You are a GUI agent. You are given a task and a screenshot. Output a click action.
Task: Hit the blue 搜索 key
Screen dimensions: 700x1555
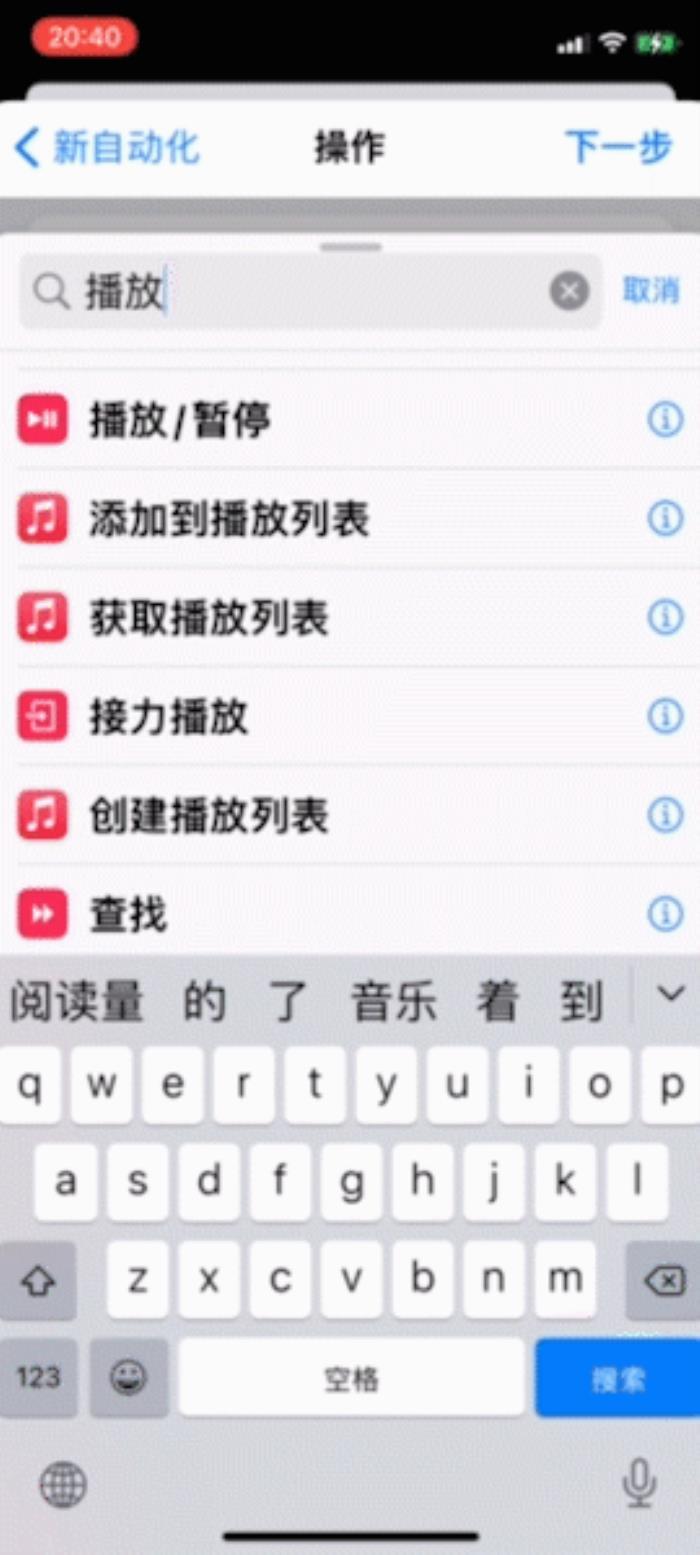coord(617,1379)
